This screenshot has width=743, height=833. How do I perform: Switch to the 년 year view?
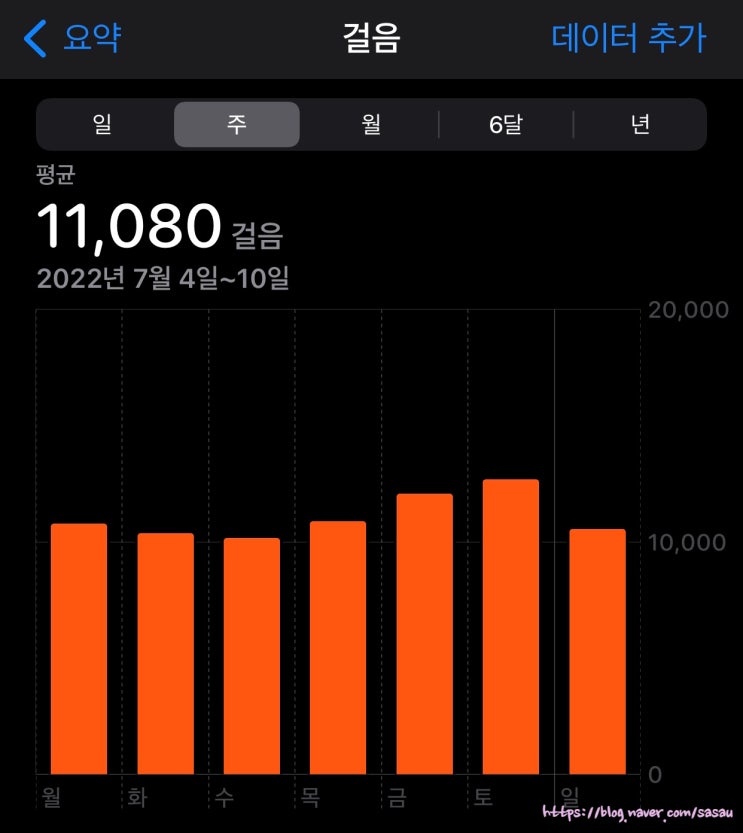click(x=640, y=124)
